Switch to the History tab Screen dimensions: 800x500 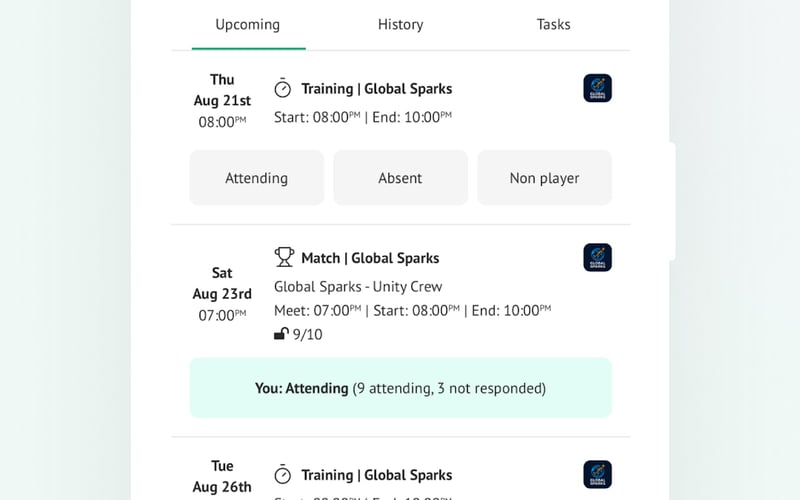tap(400, 24)
